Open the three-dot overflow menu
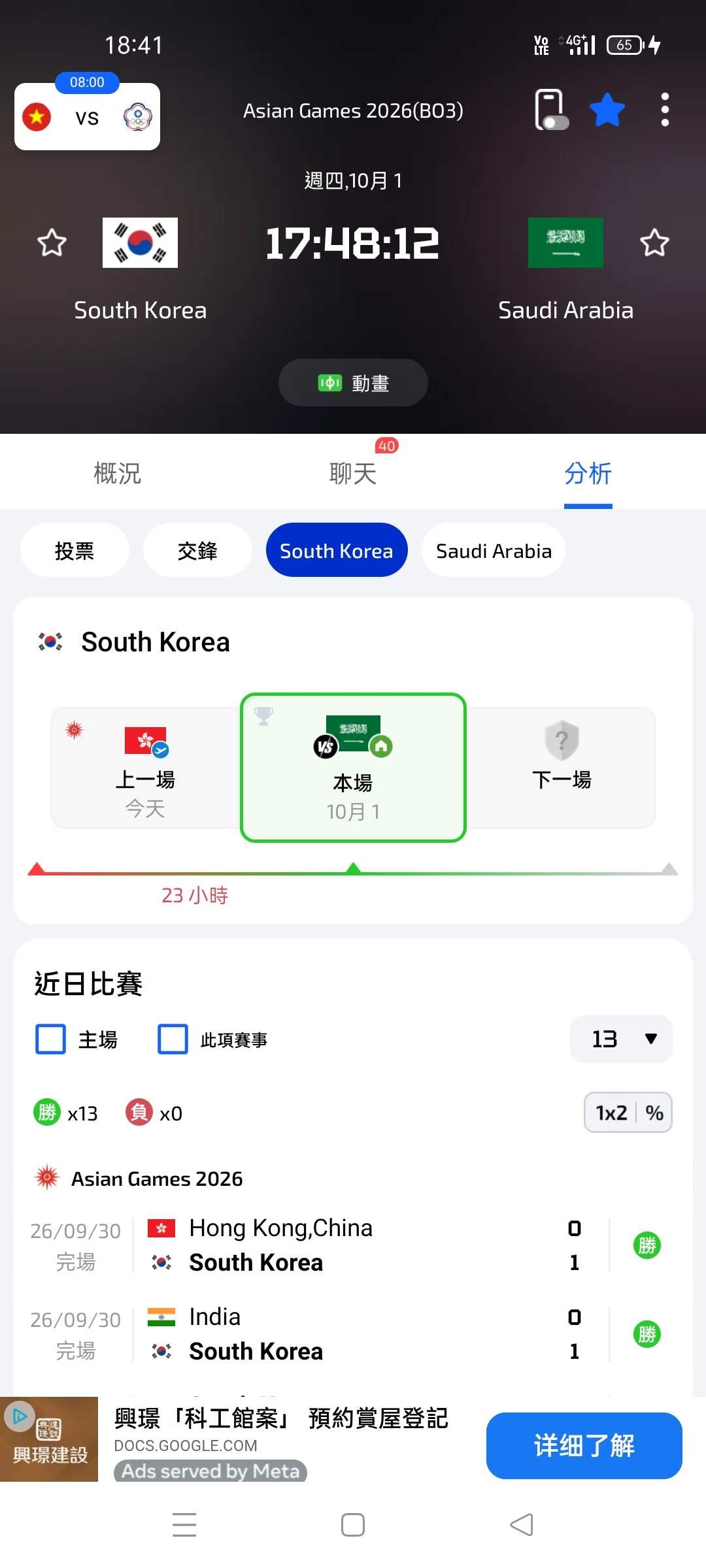The height and width of the screenshot is (1568, 706). click(x=665, y=110)
